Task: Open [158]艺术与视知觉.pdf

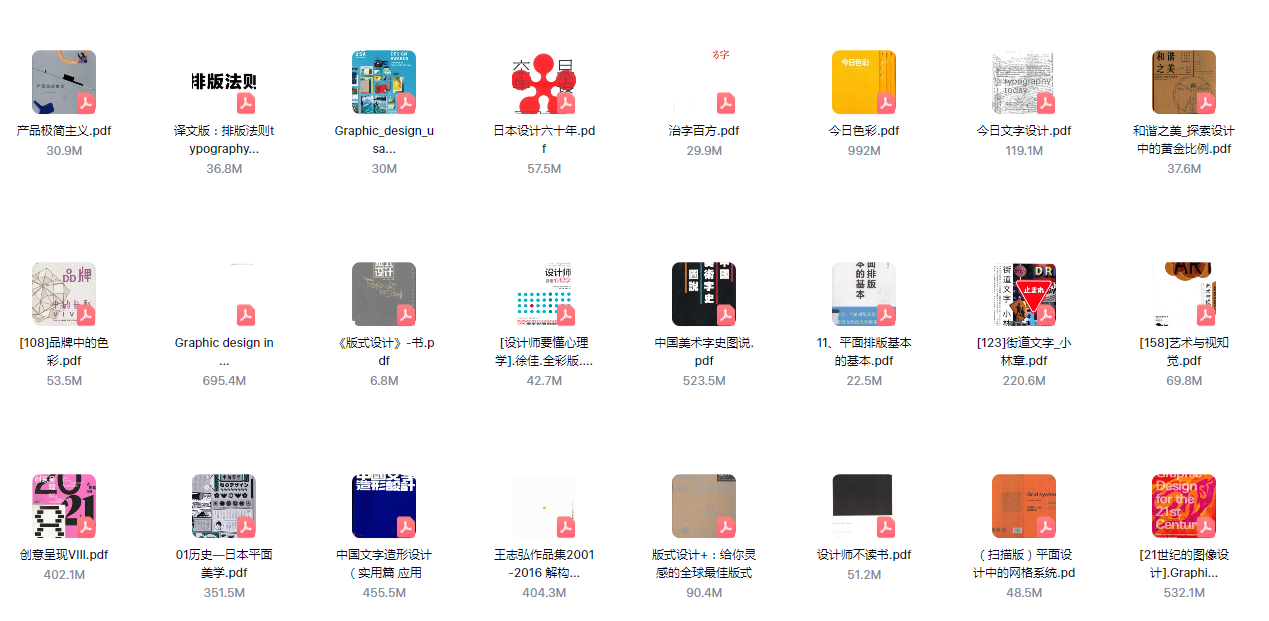Action: 1184,294
